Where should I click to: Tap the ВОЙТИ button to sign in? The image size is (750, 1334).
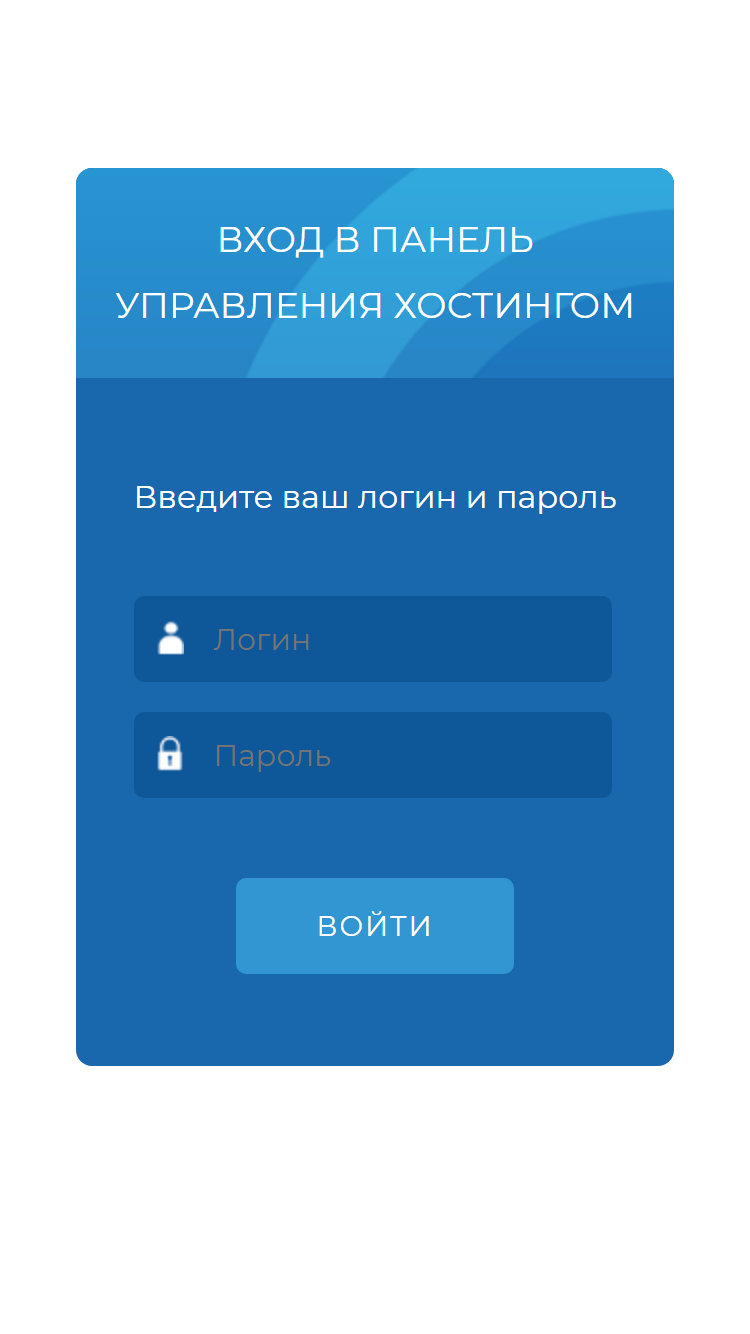(375, 926)
